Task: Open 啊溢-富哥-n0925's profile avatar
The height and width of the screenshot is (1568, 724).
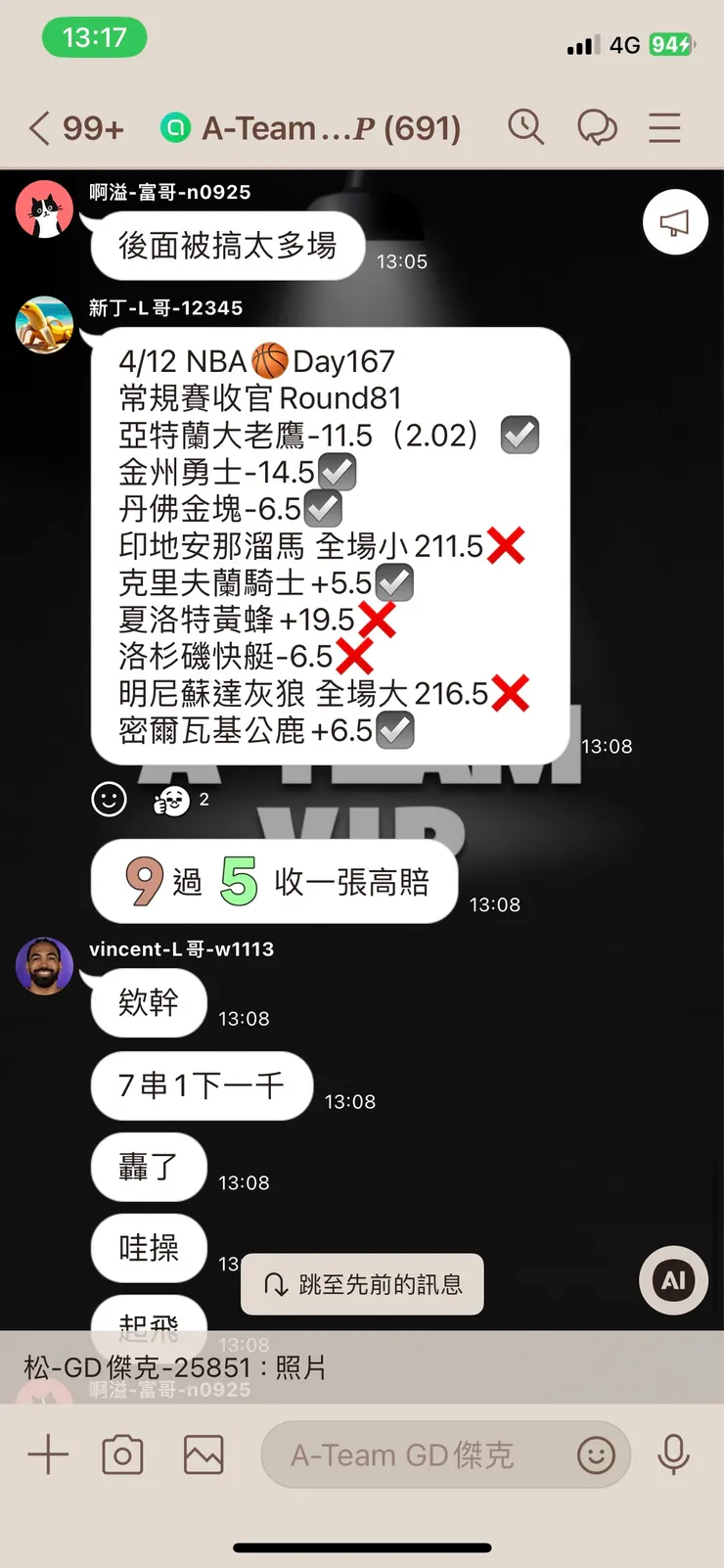Action: 44,208
